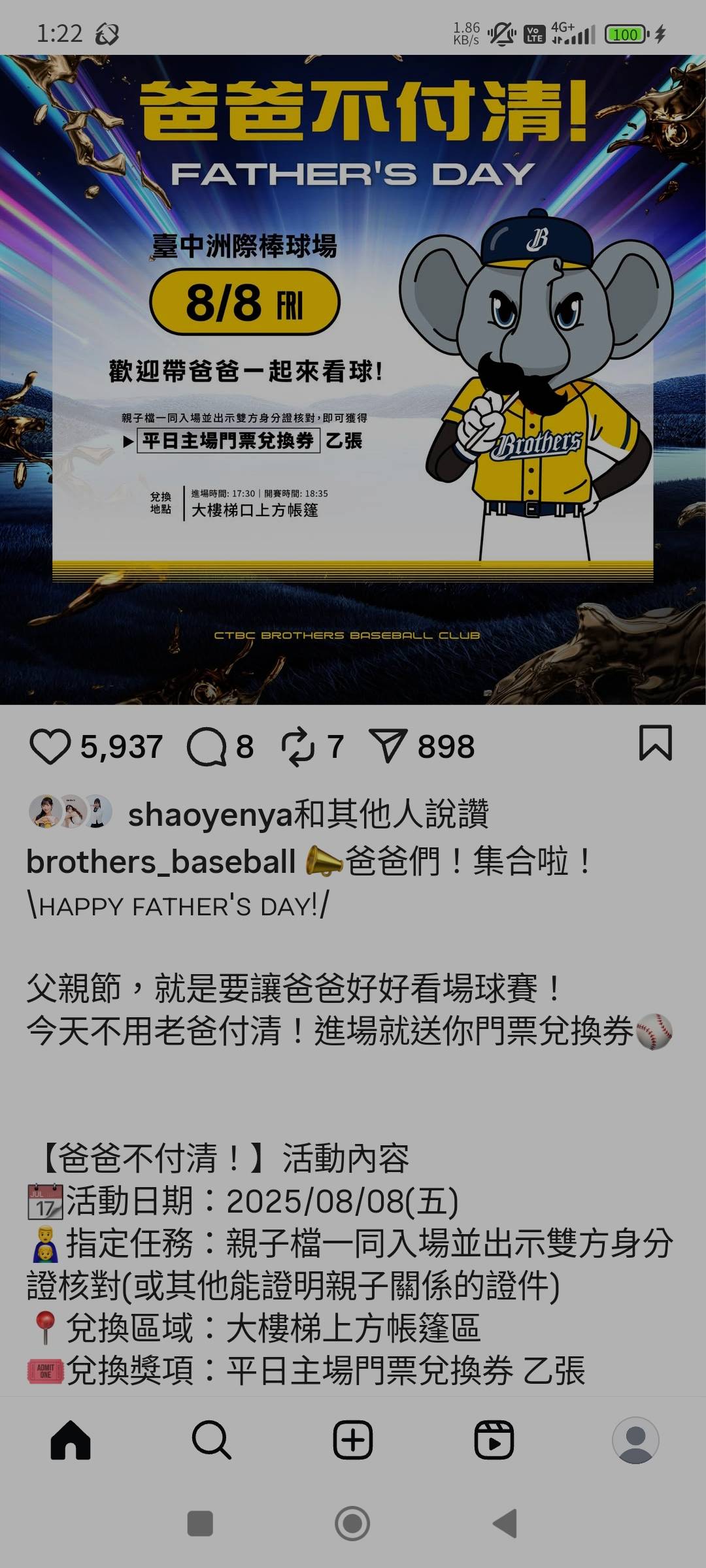Repost the Father's Day post
706x1568 pixels.
[x=298, y=747]
